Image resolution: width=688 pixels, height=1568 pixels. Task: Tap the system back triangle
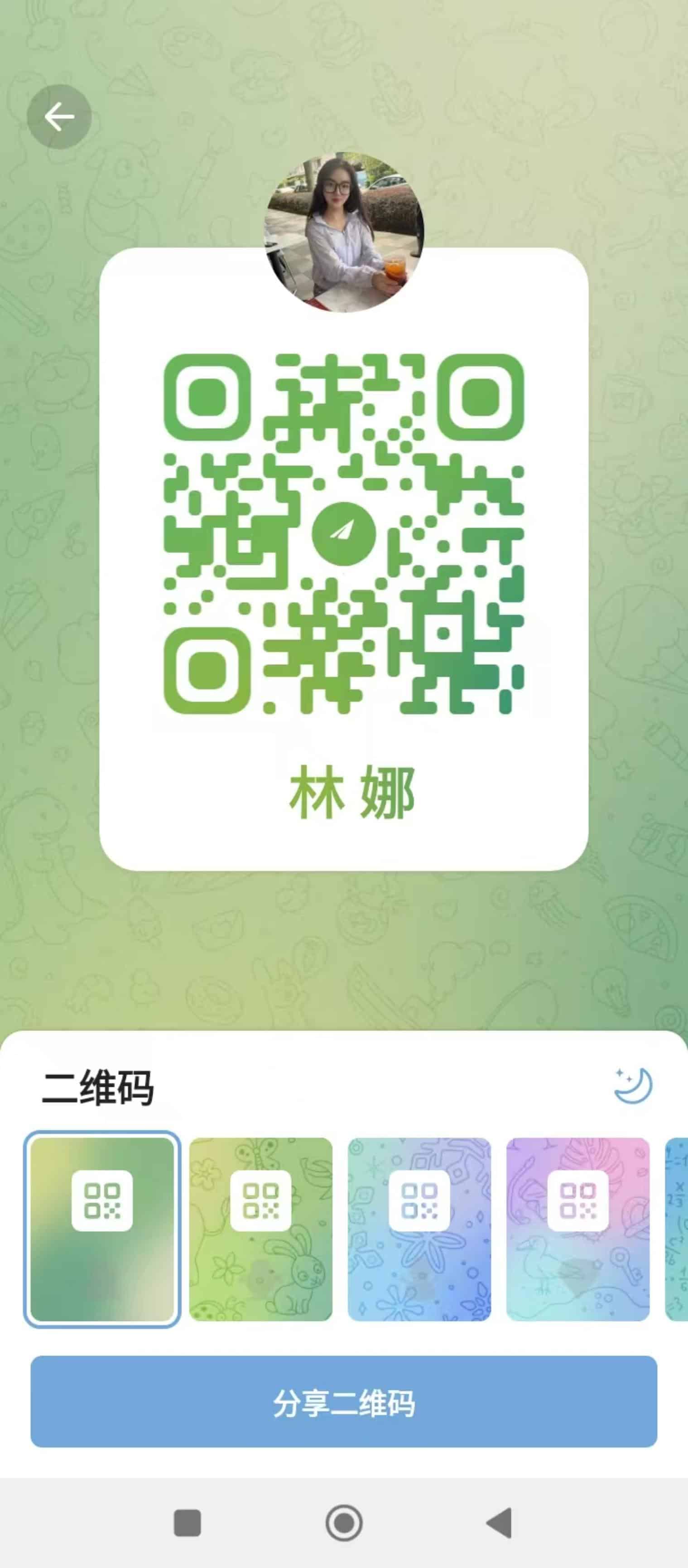[500, 1523]
